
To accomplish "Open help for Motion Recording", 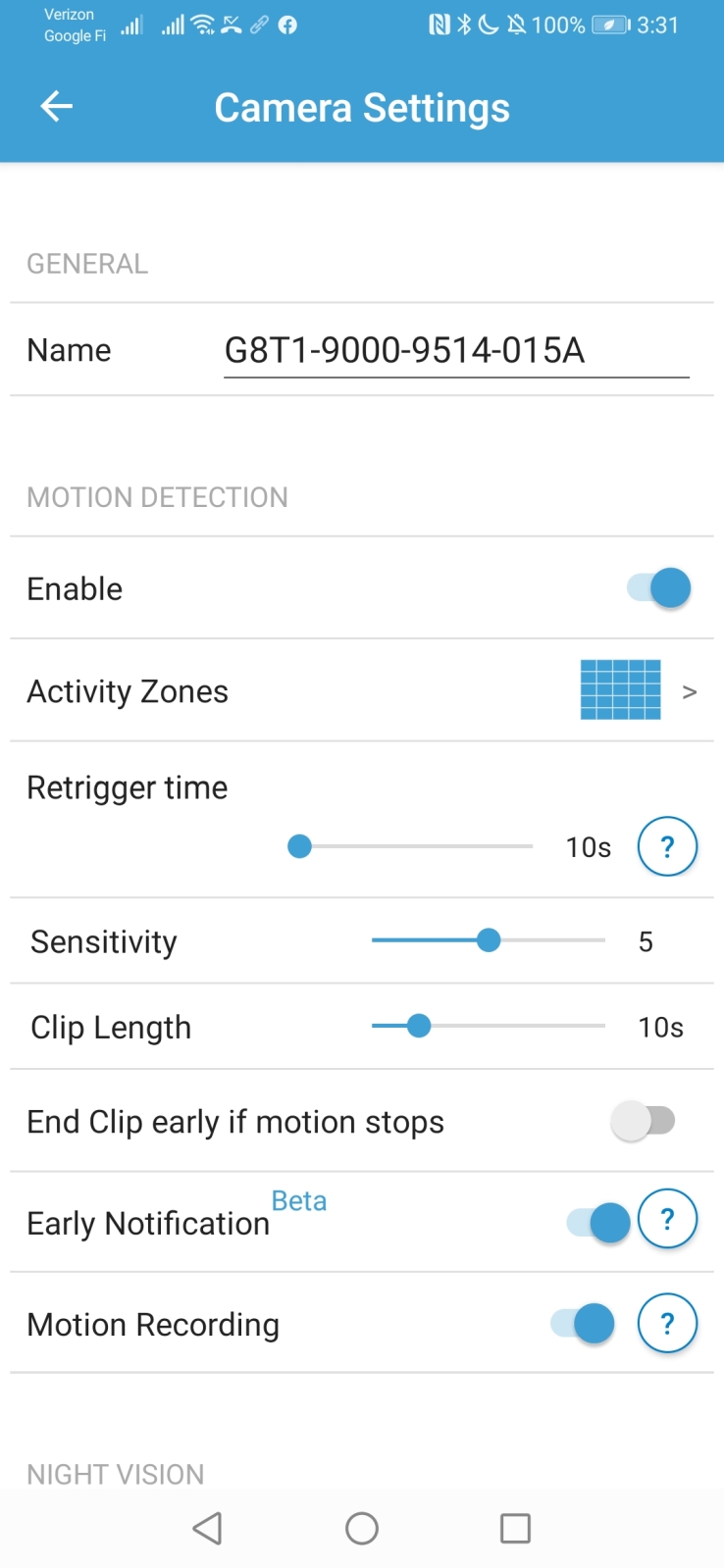I will (667, 1324).
